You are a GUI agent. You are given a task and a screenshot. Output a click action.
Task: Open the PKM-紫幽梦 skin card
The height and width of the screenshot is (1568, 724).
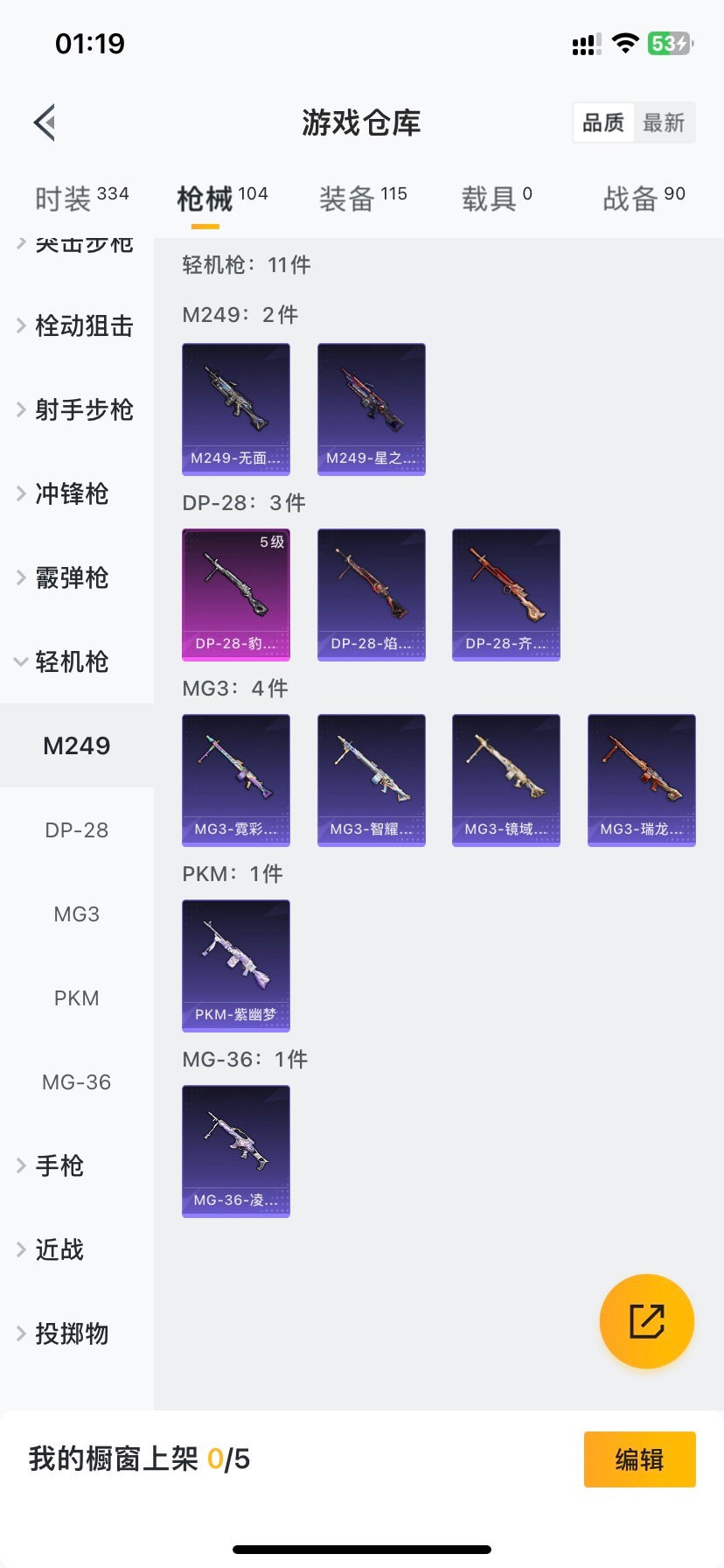[x=236, y=966]
